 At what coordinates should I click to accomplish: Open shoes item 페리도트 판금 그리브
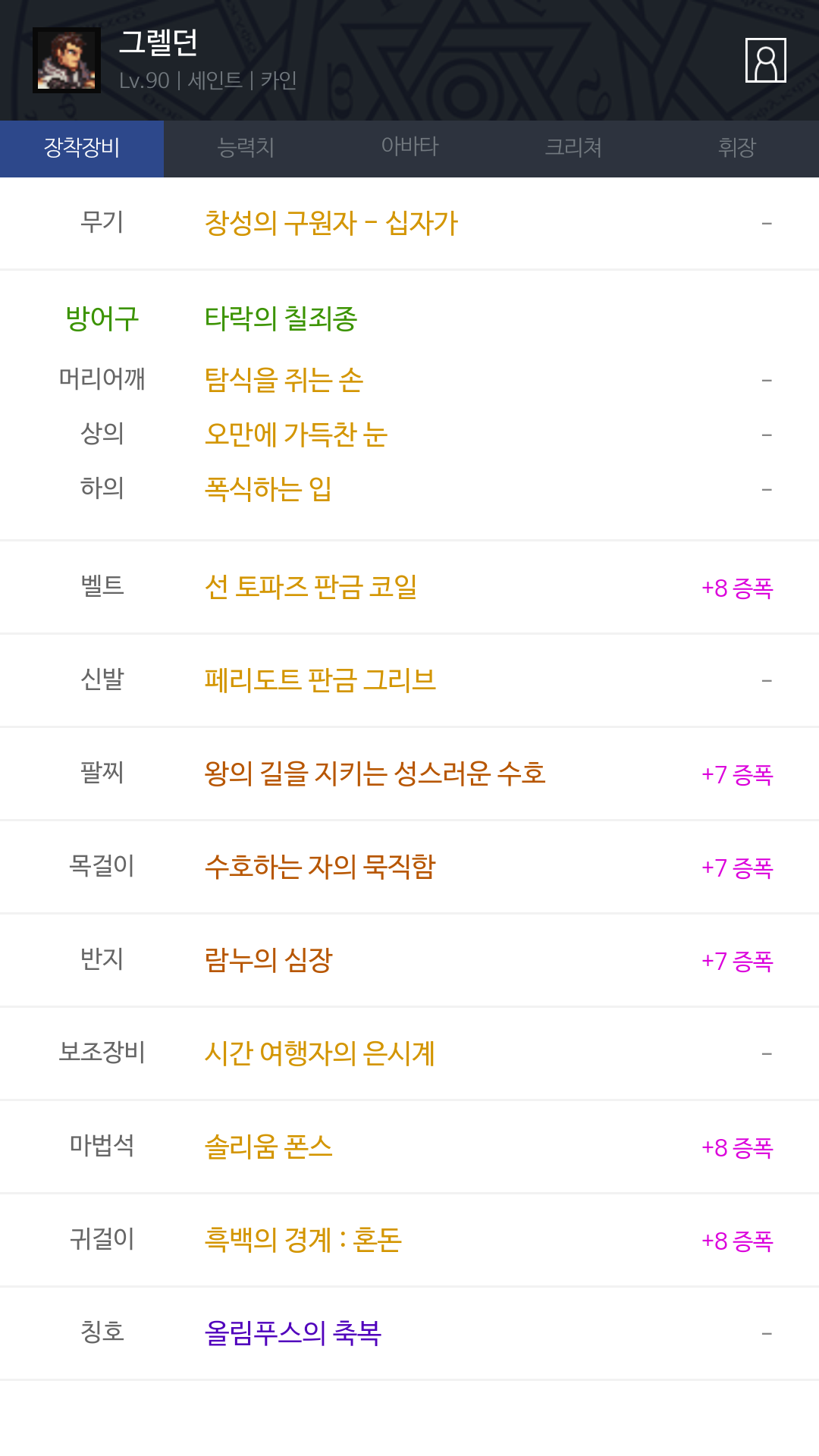click(320, 679)
